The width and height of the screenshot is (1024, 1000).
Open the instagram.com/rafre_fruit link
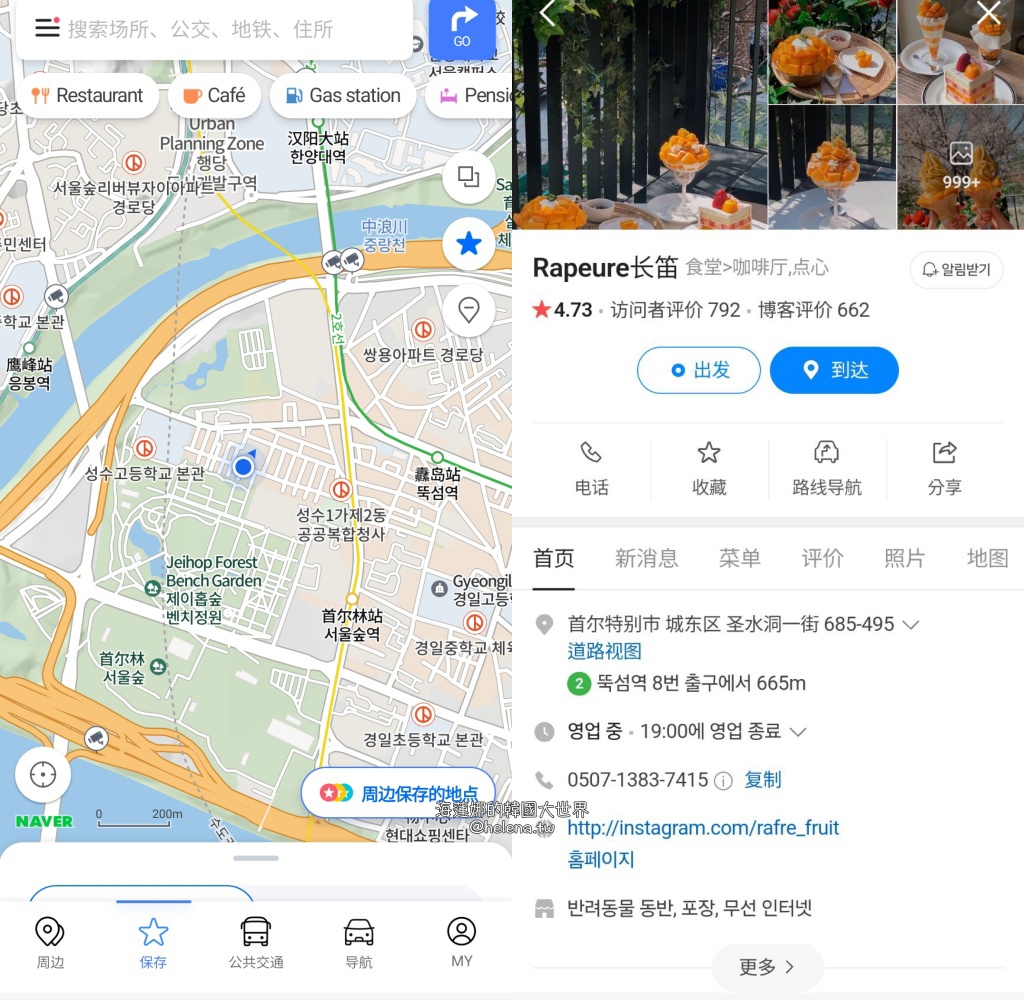703,828
